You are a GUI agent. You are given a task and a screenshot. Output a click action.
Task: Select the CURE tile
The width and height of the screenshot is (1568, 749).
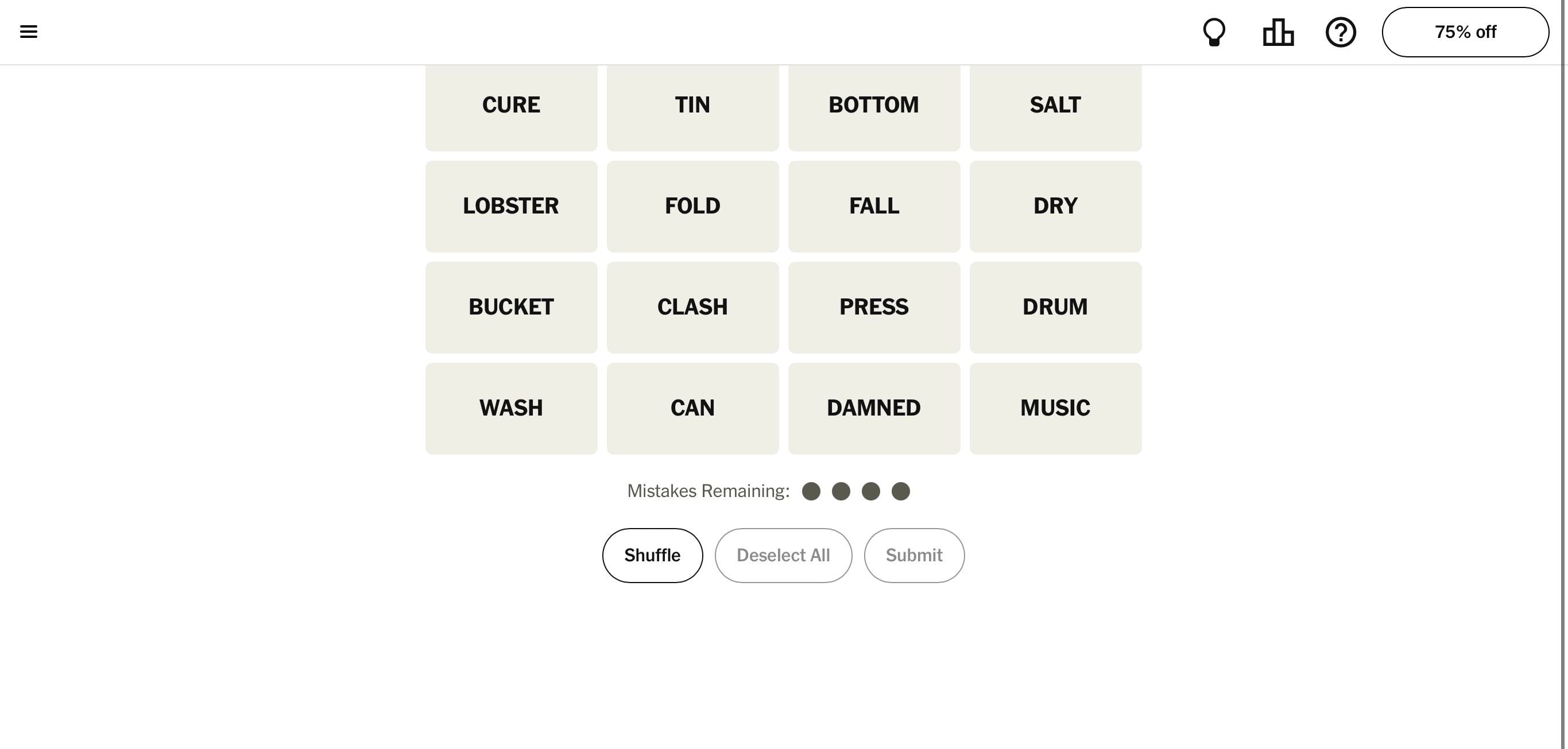[x=510, y=106]
